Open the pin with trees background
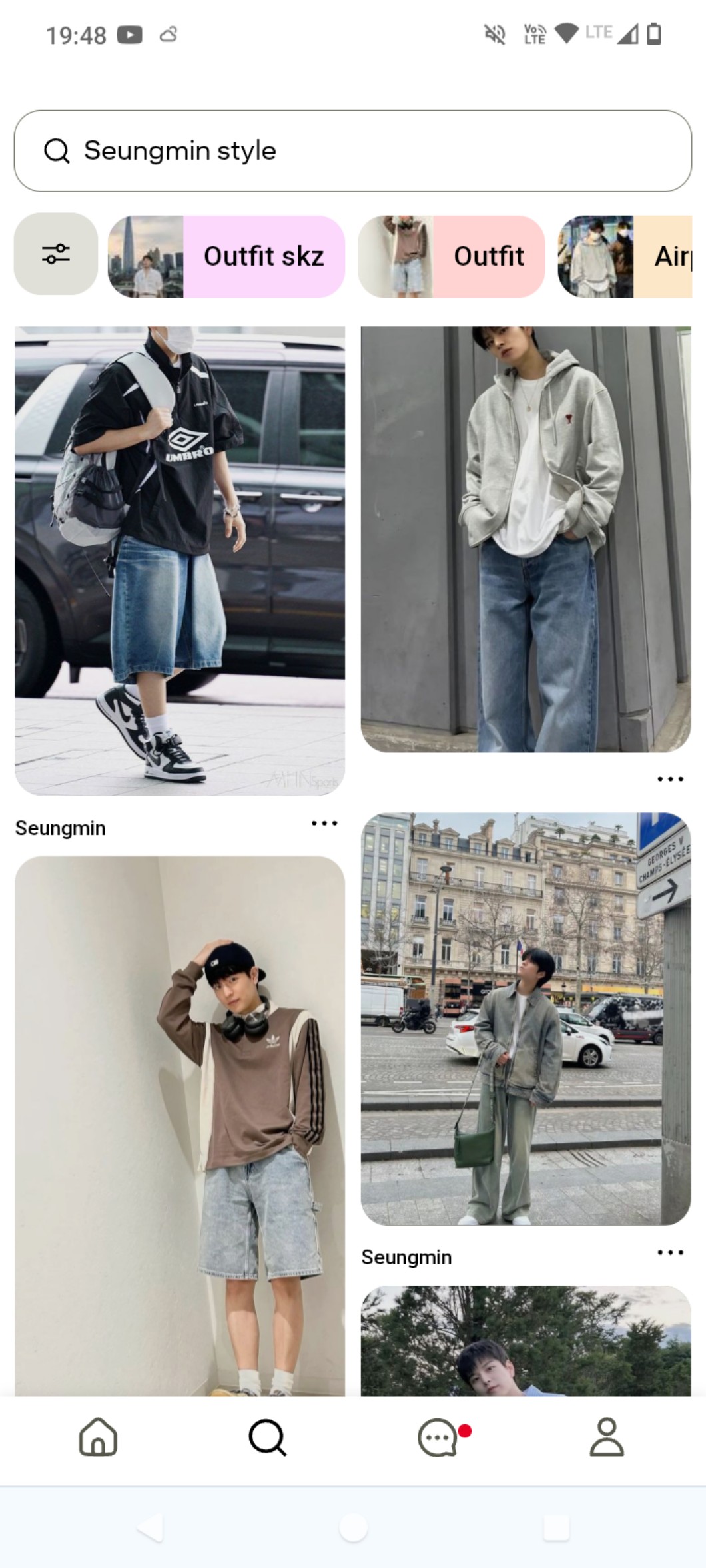 coord(526,1342)
